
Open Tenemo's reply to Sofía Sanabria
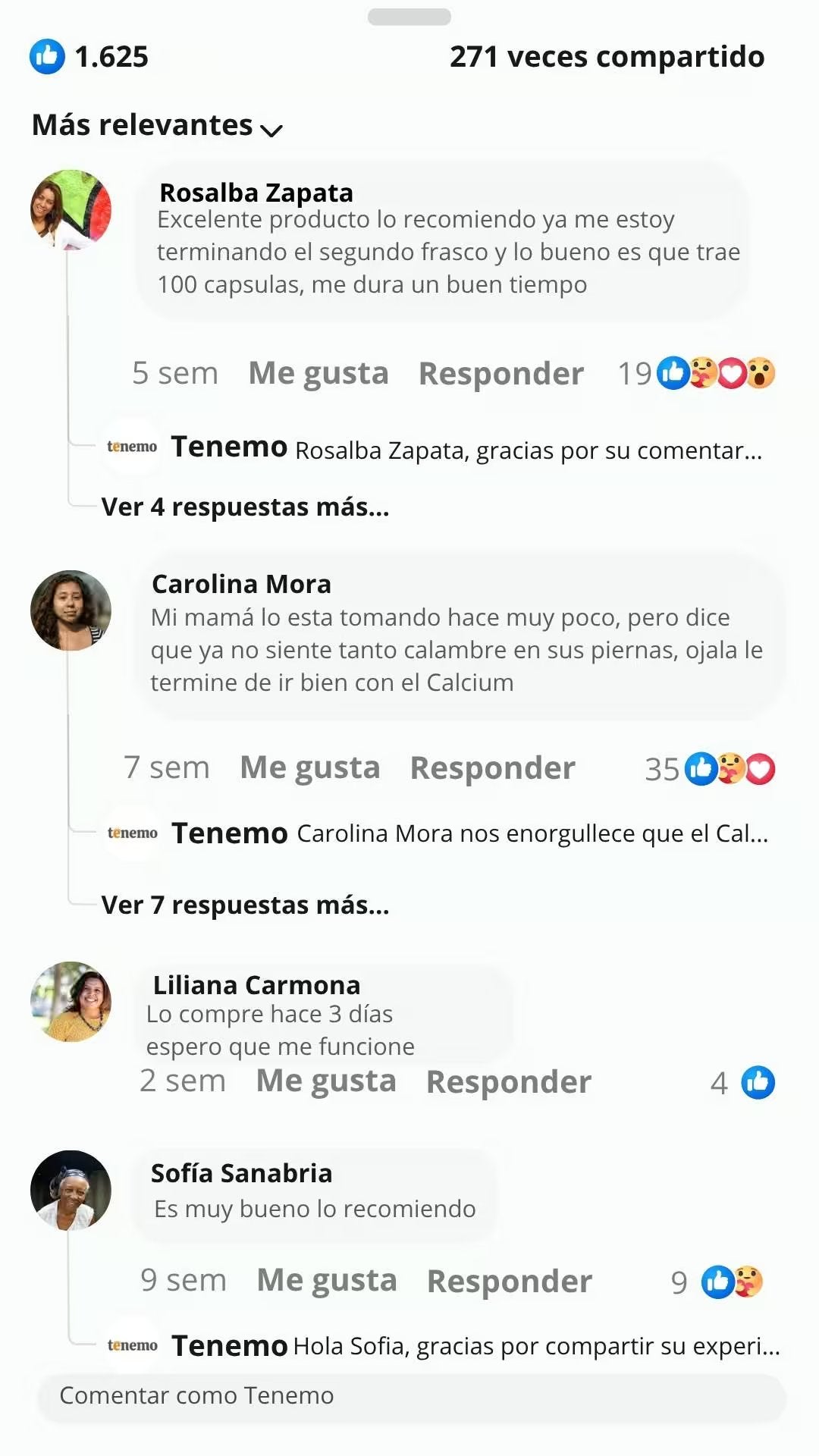[475, 1346]
